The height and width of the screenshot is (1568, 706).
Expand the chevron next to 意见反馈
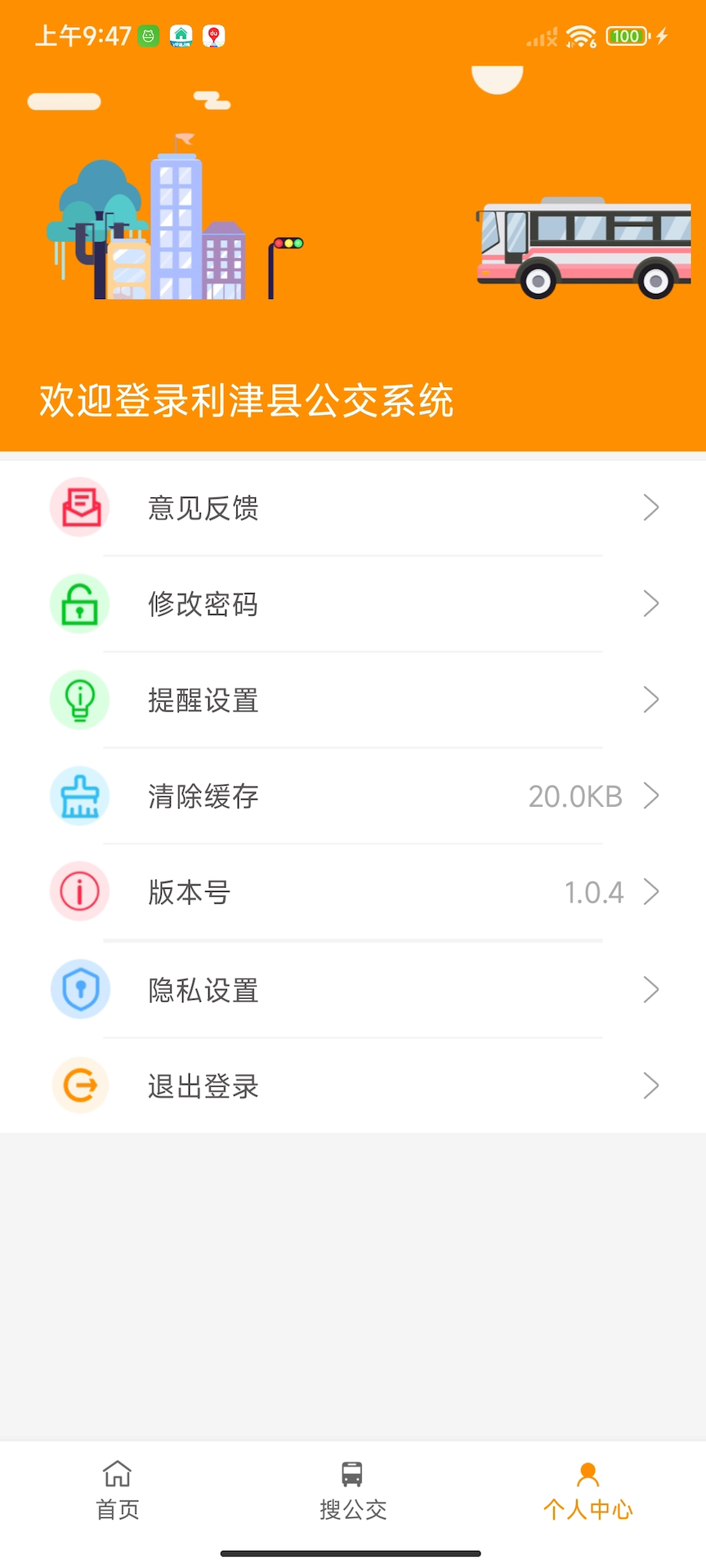coord(650,507)
